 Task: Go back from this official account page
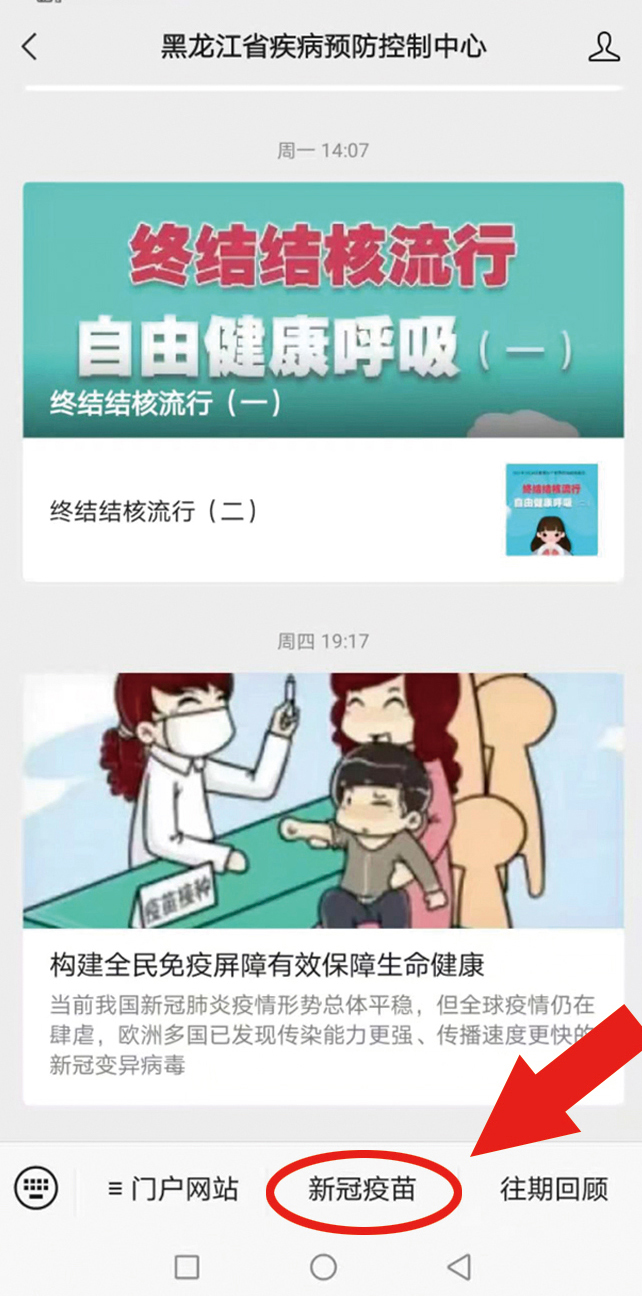pos(30,46)
